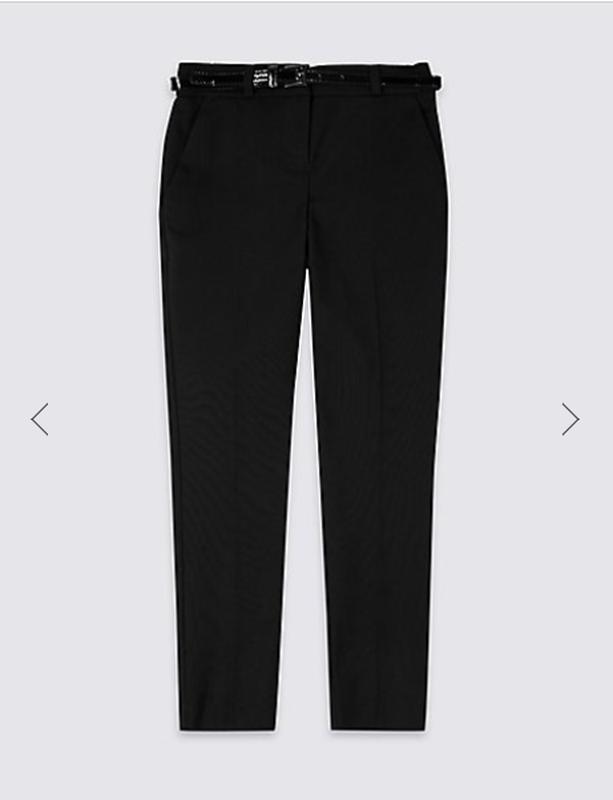The width and height of the screenshot is (613, 800).
Task: Show the next product image
Action: coord(570,419)
